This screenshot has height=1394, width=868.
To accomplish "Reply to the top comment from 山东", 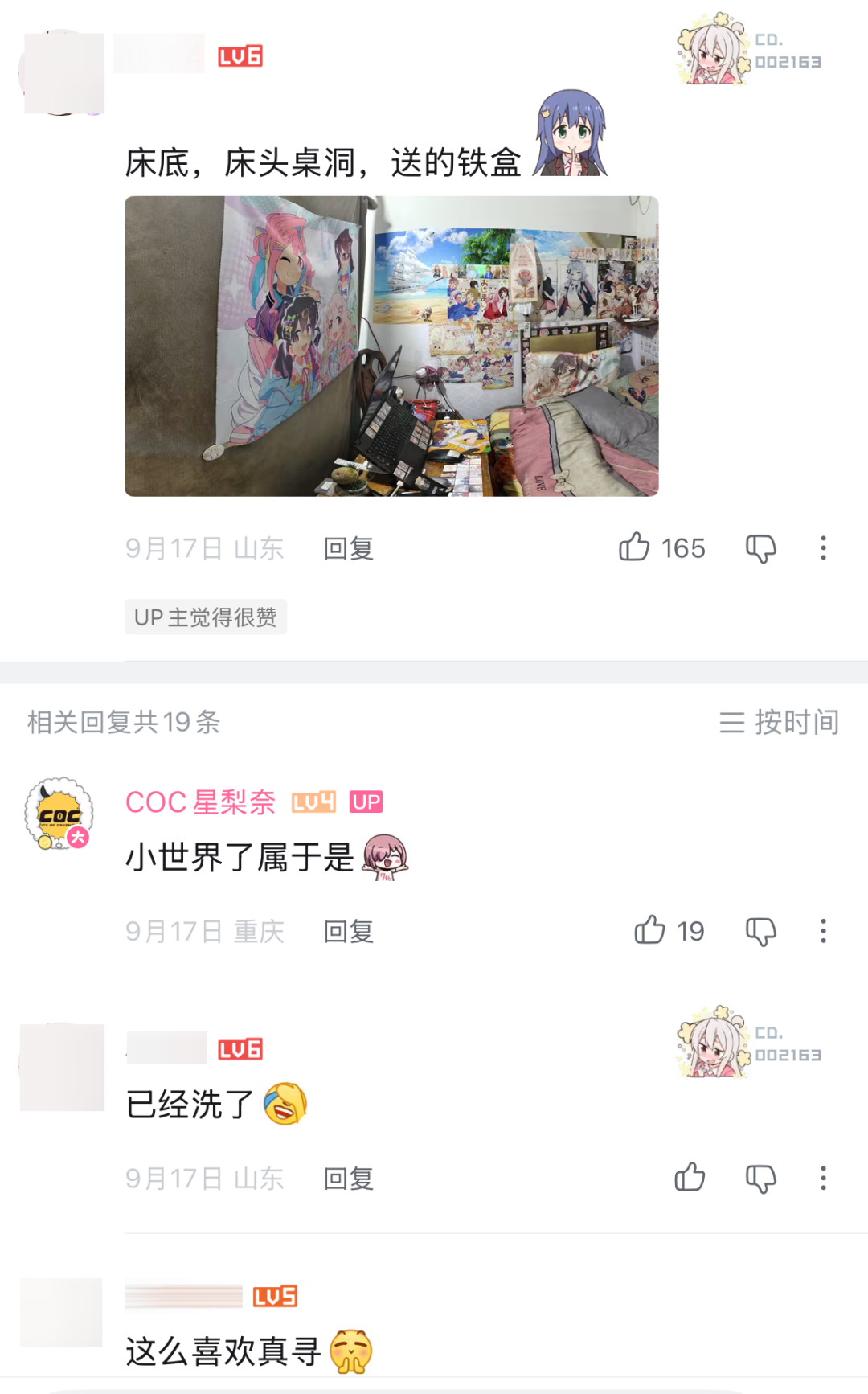I will (348, 548).
